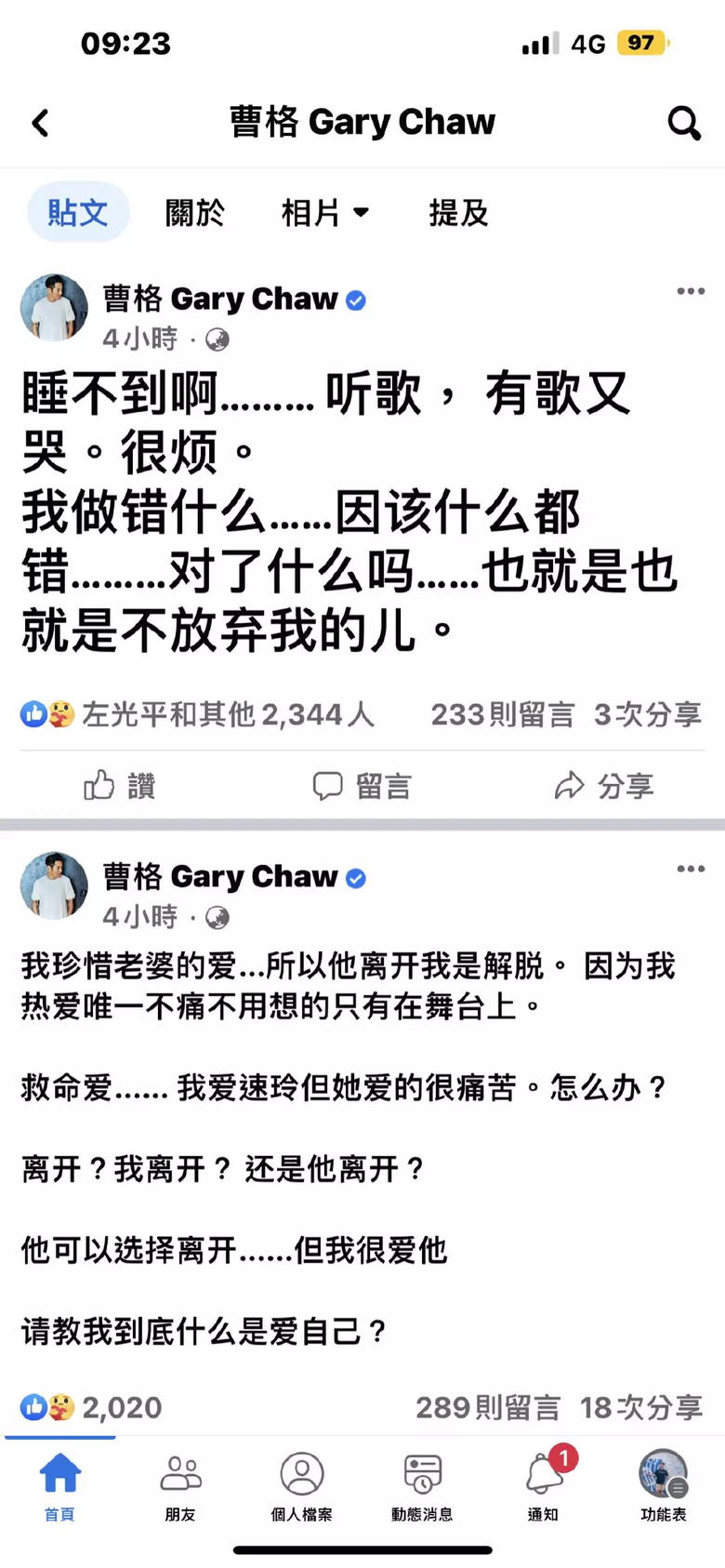Open the 功能表 menu tab
This screenshot has width=725, height=1568.
tap(663, 1486)
